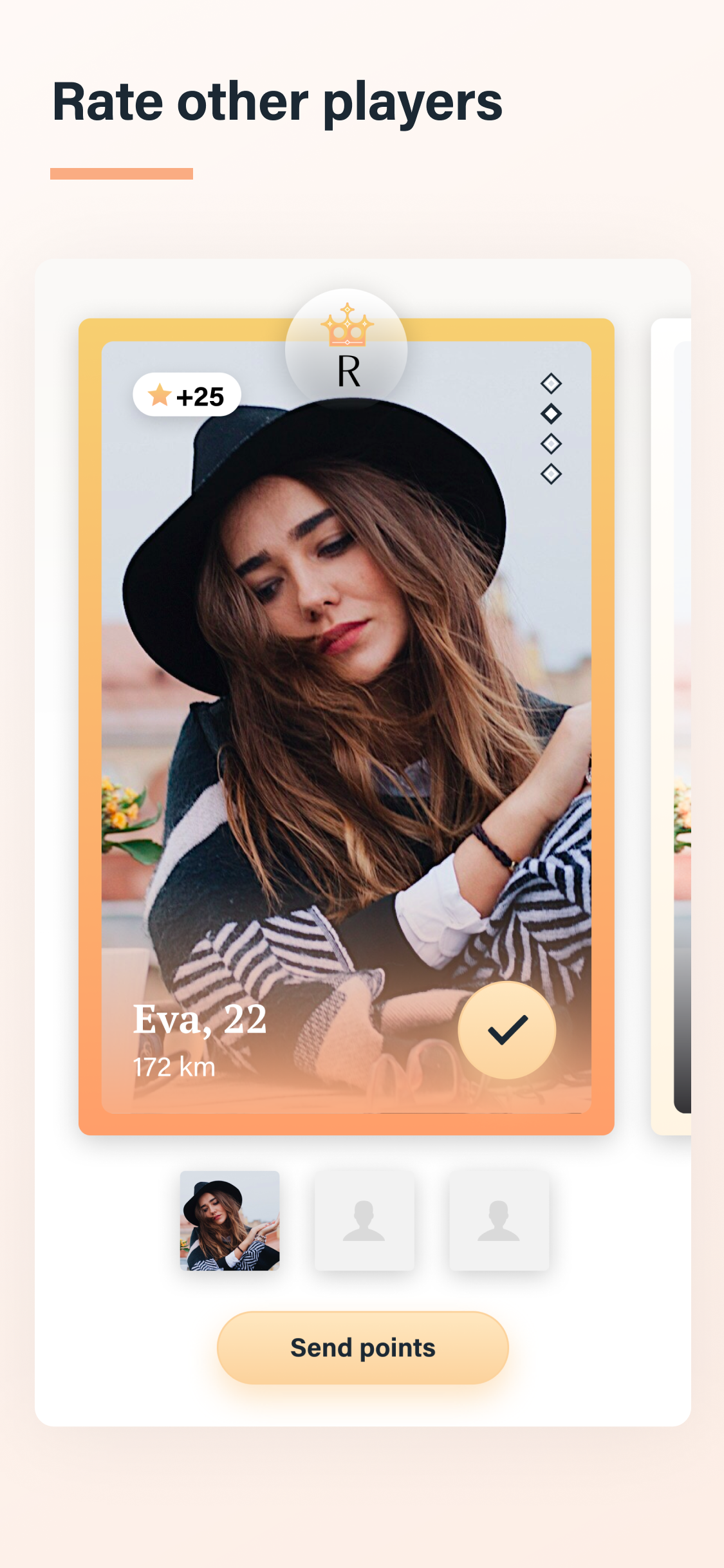
Task: Click the 172 km distance label
Action: (175, 1067)
